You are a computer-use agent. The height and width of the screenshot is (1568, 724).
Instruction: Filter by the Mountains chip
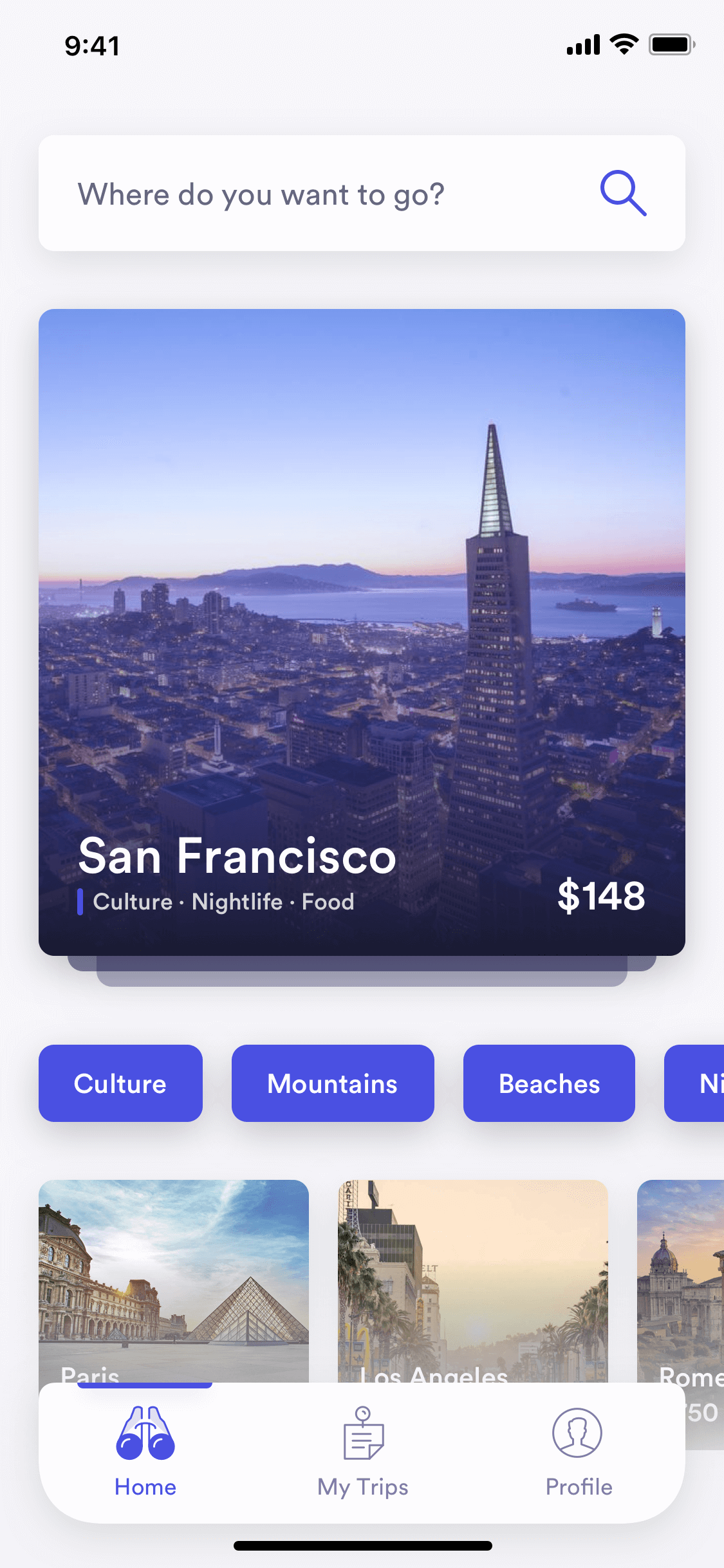pyautogui.click(x=333, y=1083)
